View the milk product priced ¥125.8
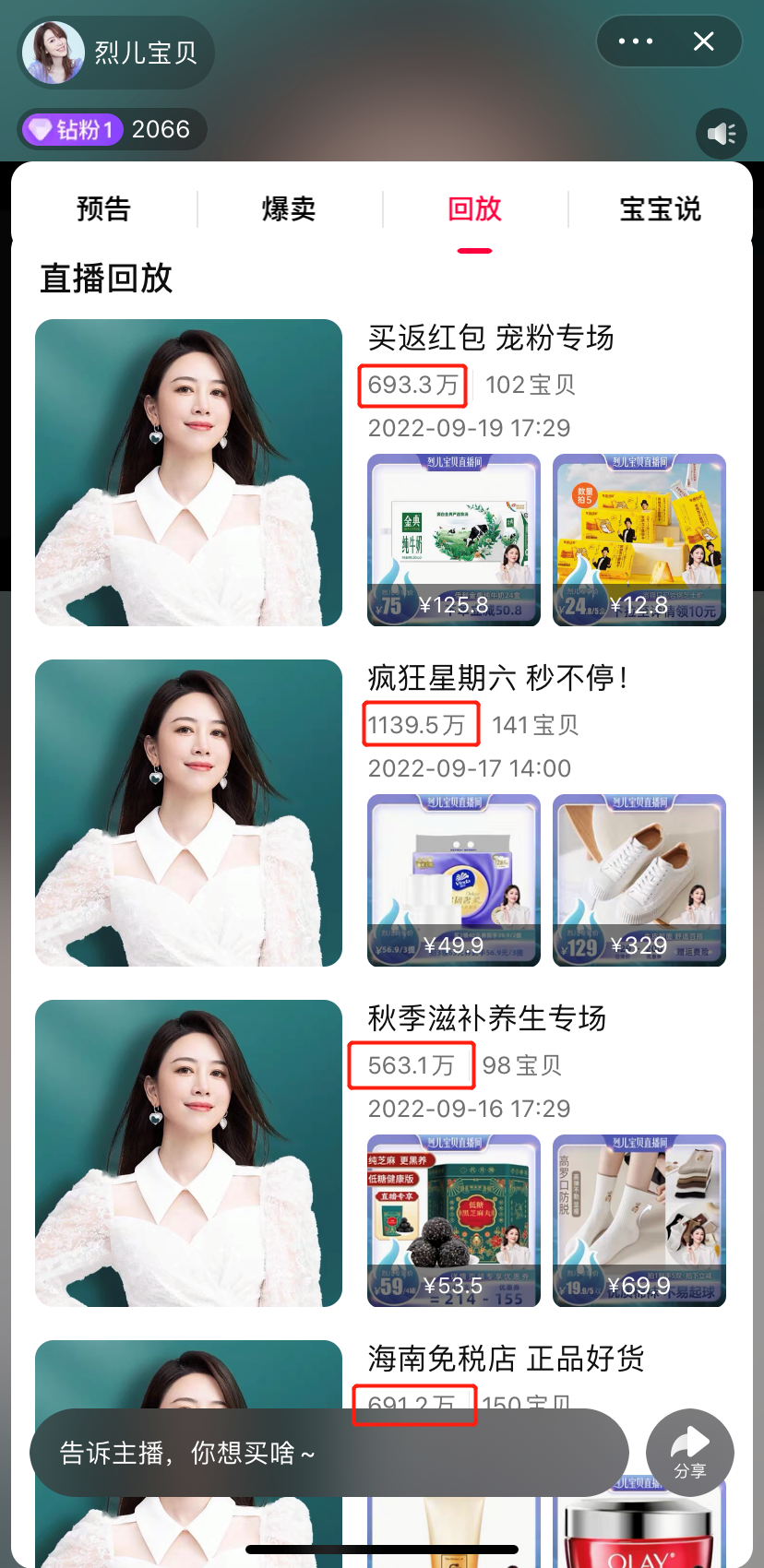This screenshot has width=764, height=1568. click(x=454, y=540)
